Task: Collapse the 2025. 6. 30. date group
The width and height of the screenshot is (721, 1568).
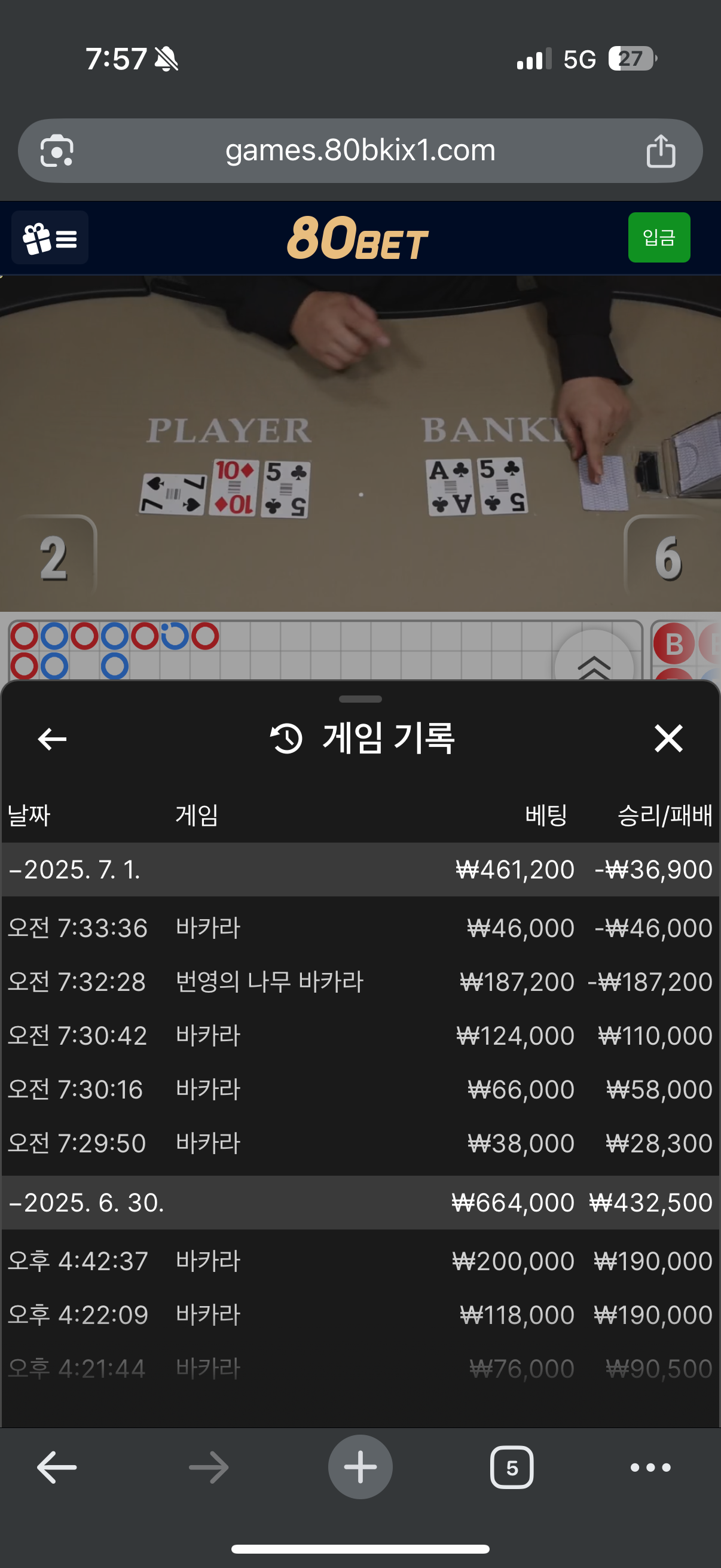Action: coord(85,1202)
